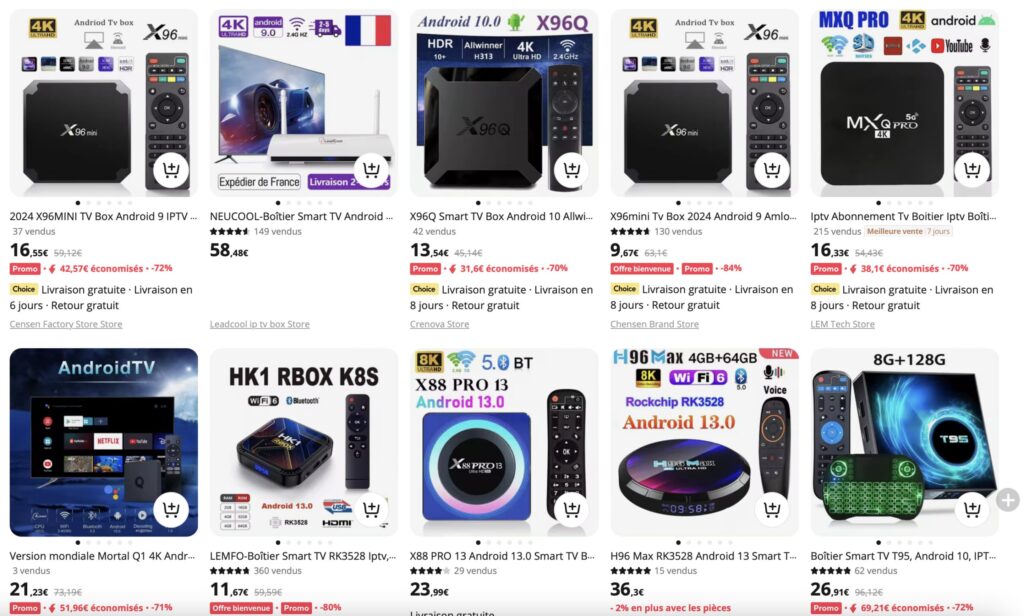Visit Leadcool ip tv box Store

[260, 324]
